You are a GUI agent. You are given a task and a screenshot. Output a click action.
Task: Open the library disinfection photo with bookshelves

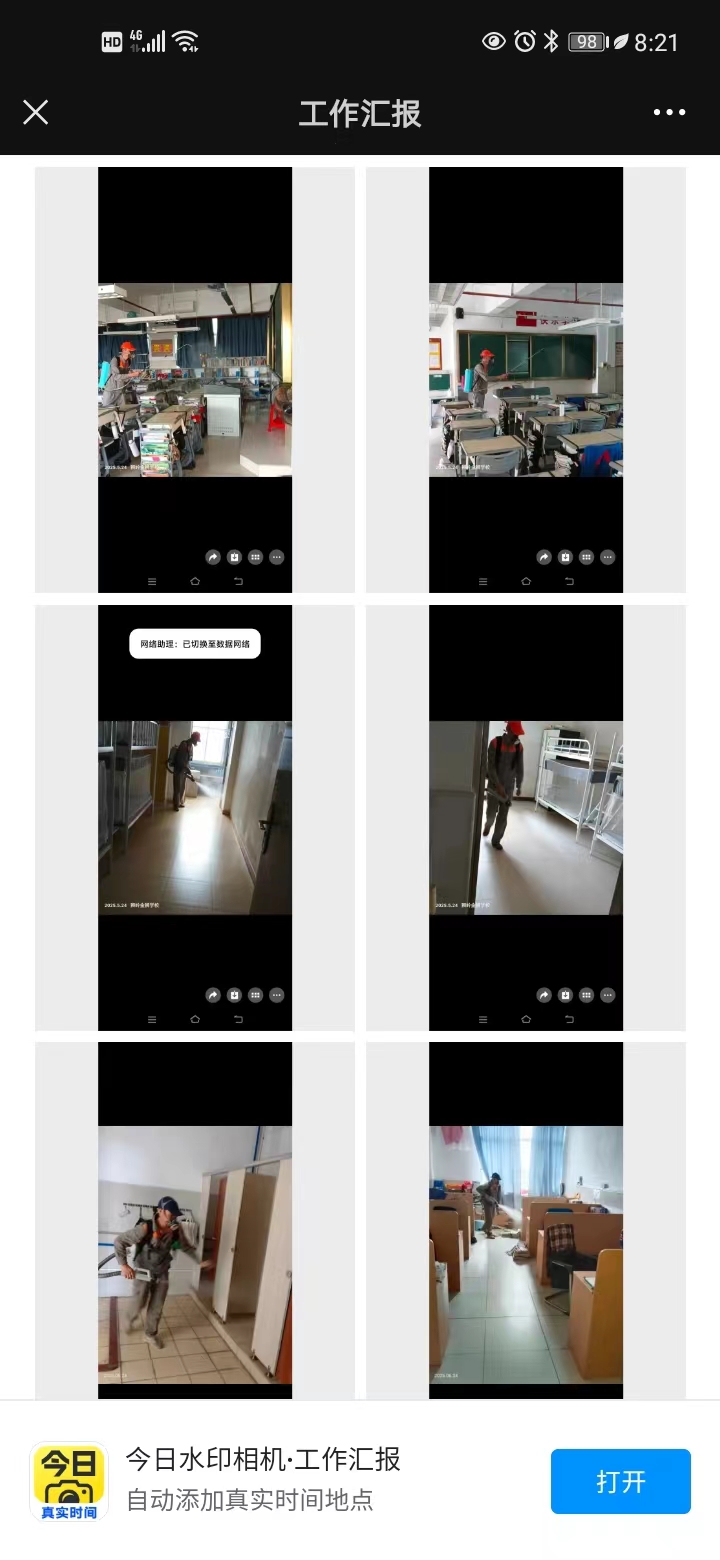(195, 380)
